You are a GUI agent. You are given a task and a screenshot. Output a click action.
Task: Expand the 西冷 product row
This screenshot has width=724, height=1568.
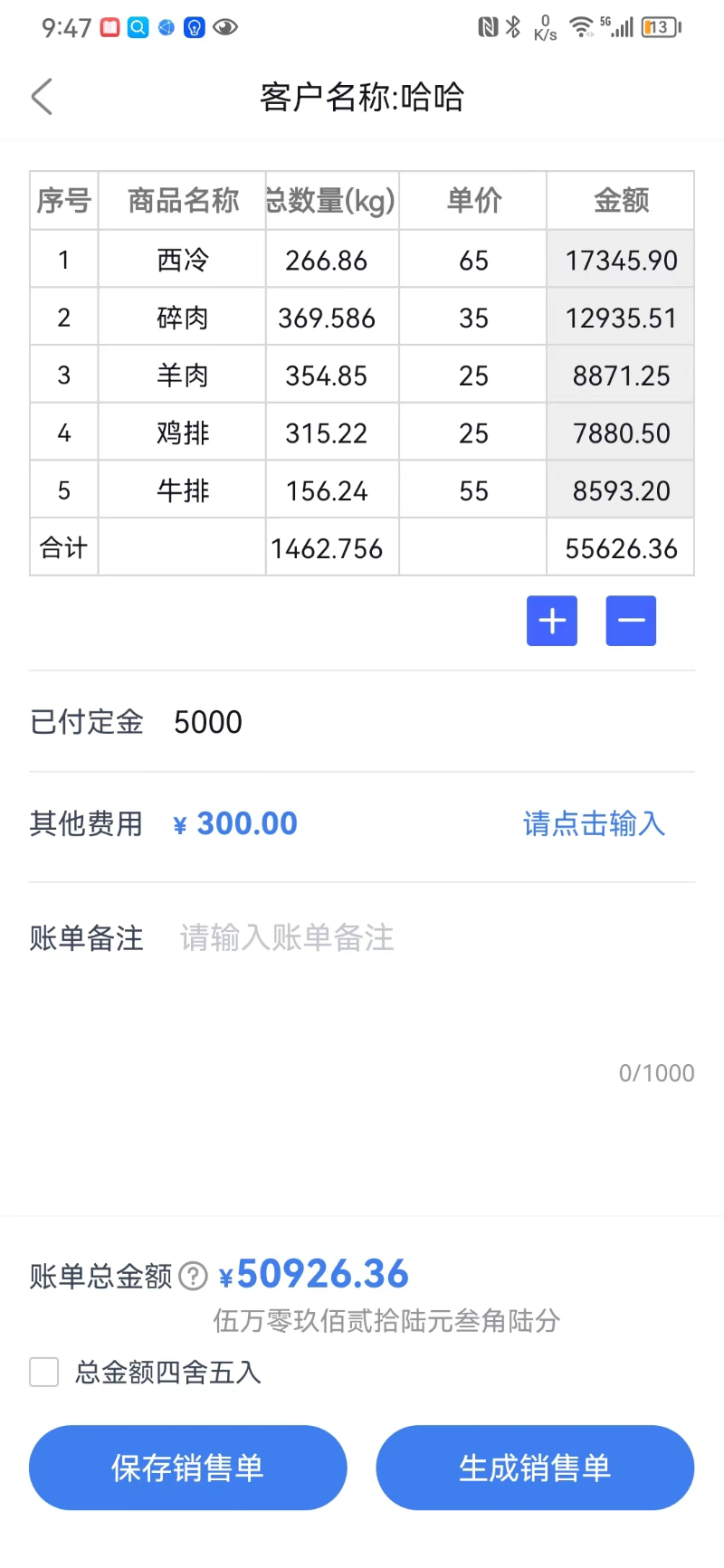pos(181,260)
